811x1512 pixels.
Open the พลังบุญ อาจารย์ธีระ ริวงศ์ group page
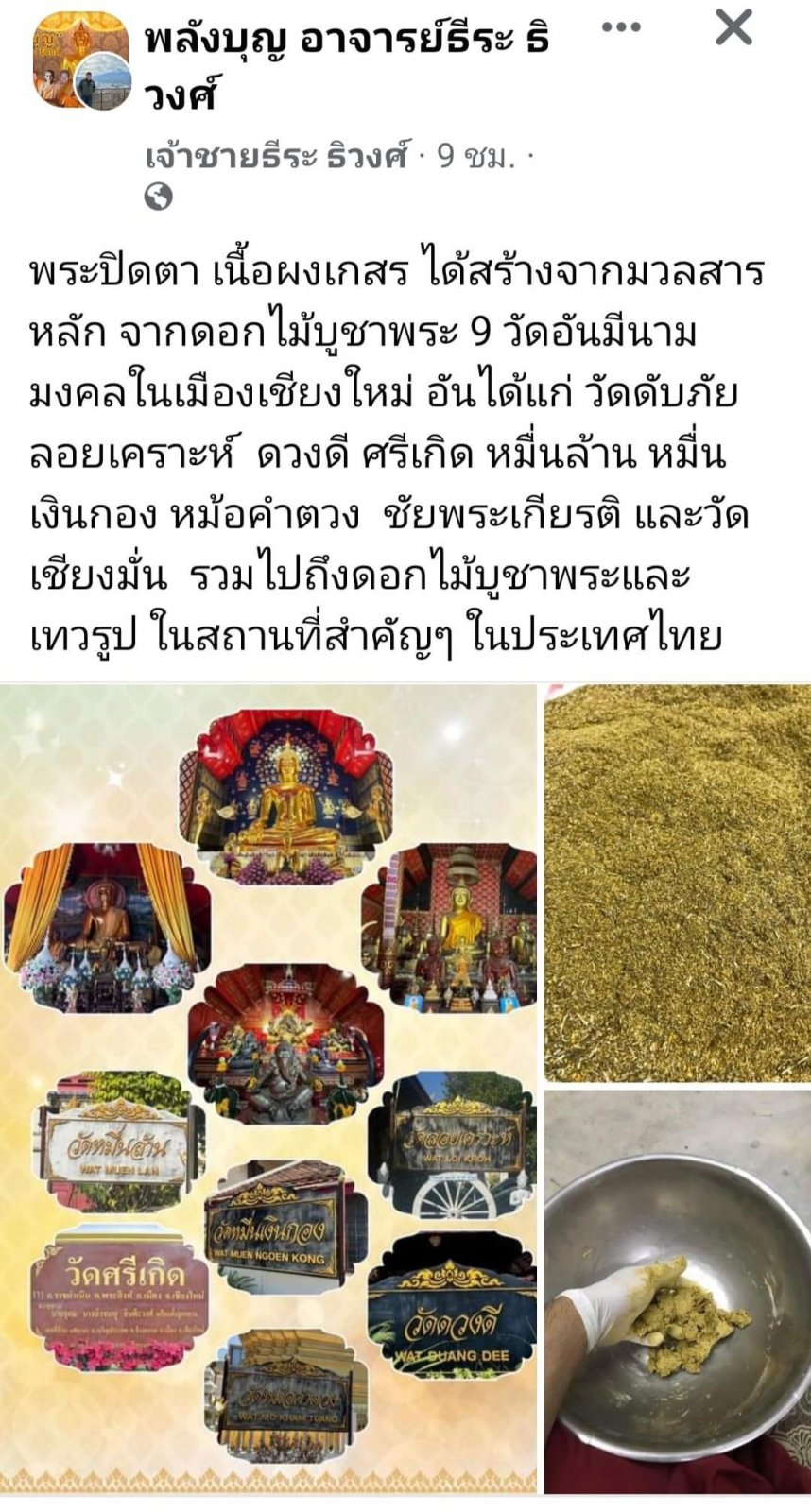[x=347, y=65]
